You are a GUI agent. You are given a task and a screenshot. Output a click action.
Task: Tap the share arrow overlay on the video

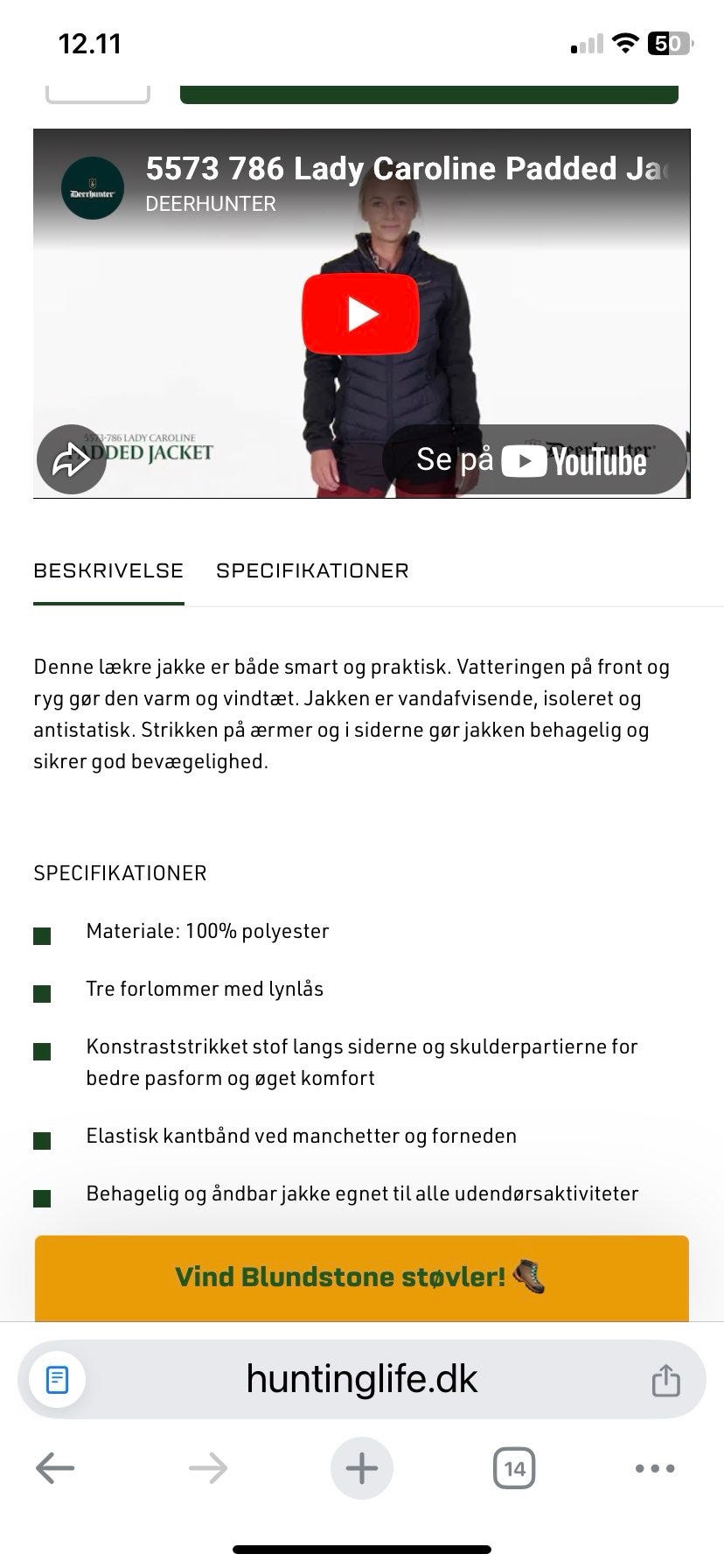pyautogui.click(x=72, y=459)
